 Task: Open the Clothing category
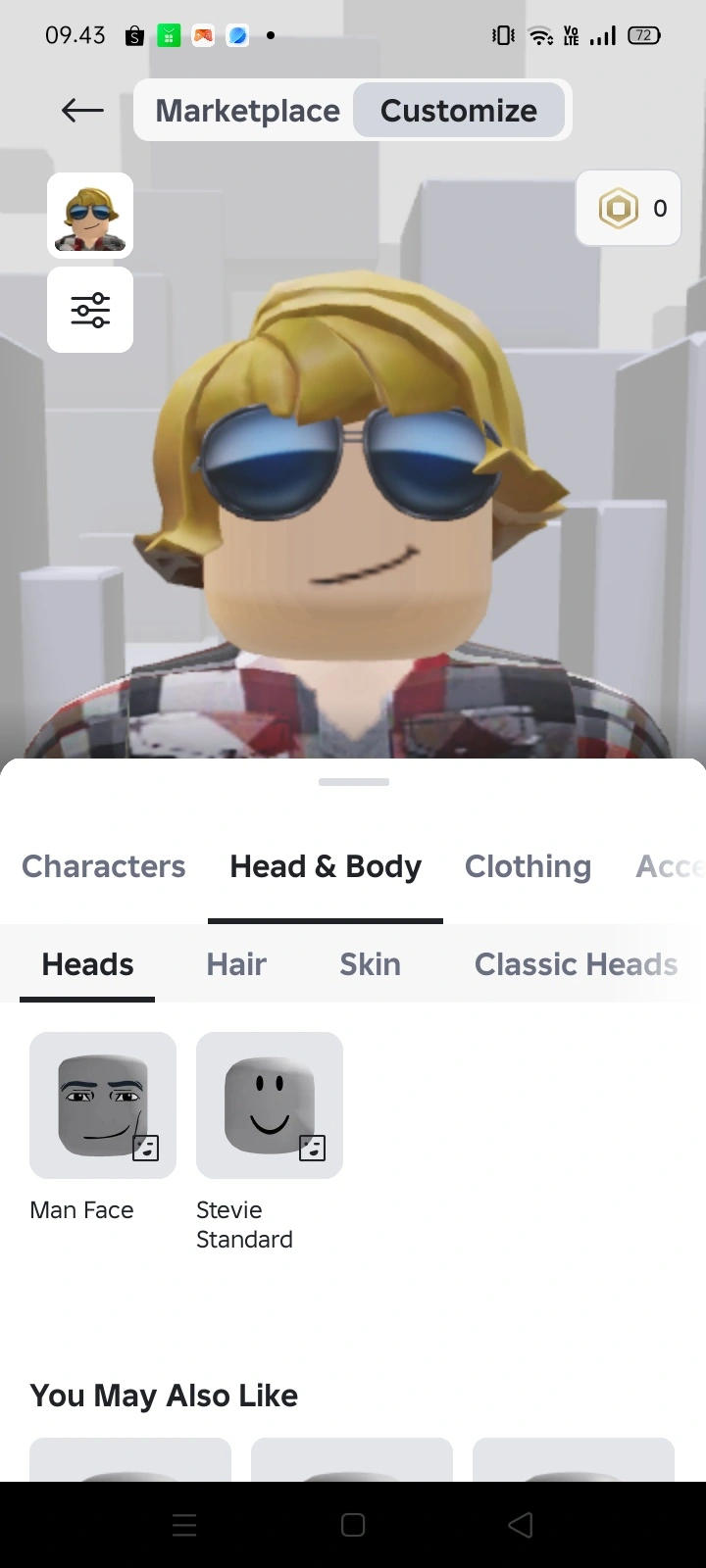(528, 866)
